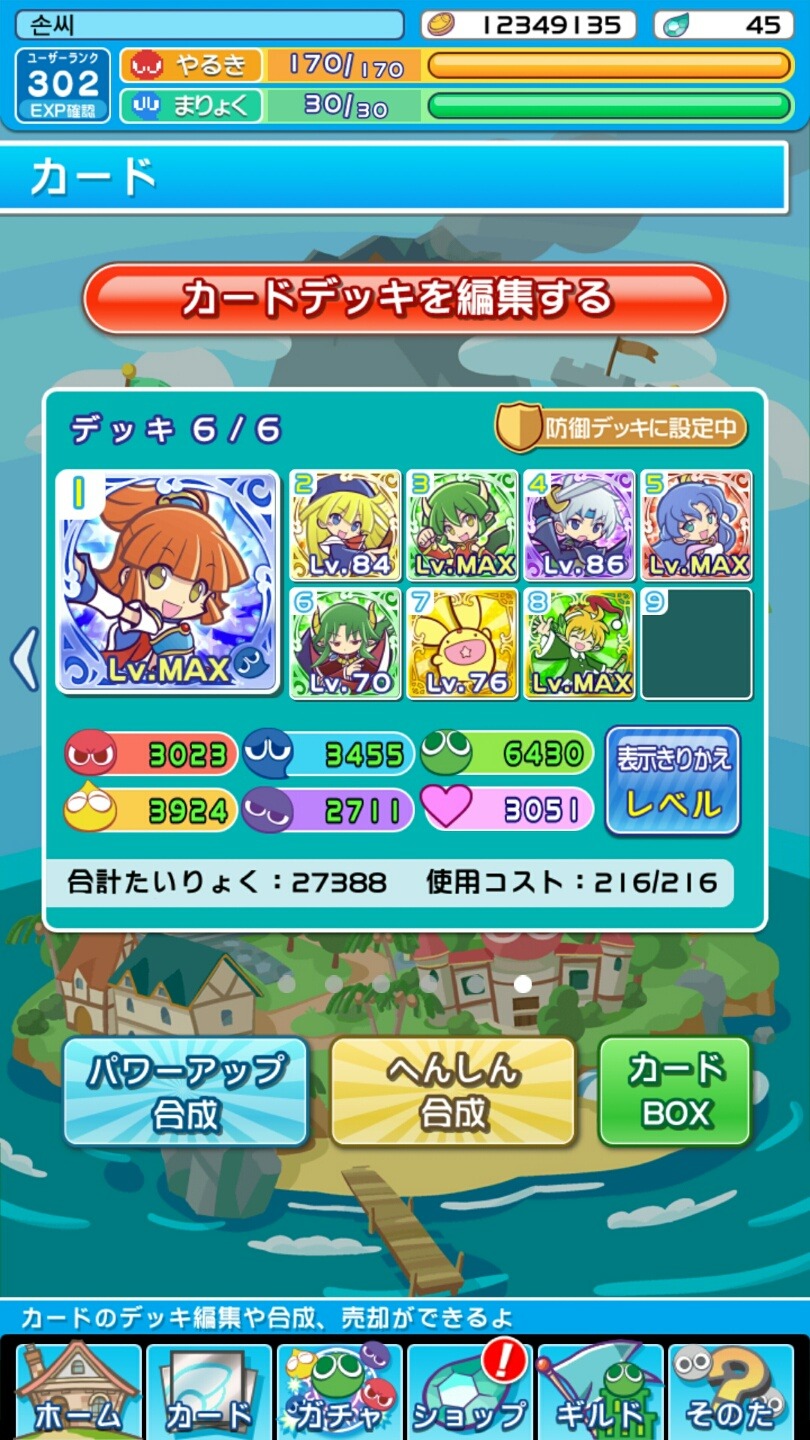Toggle 表示きりかえ レベル display mode

pyautogui.click(x=673, y=781)
